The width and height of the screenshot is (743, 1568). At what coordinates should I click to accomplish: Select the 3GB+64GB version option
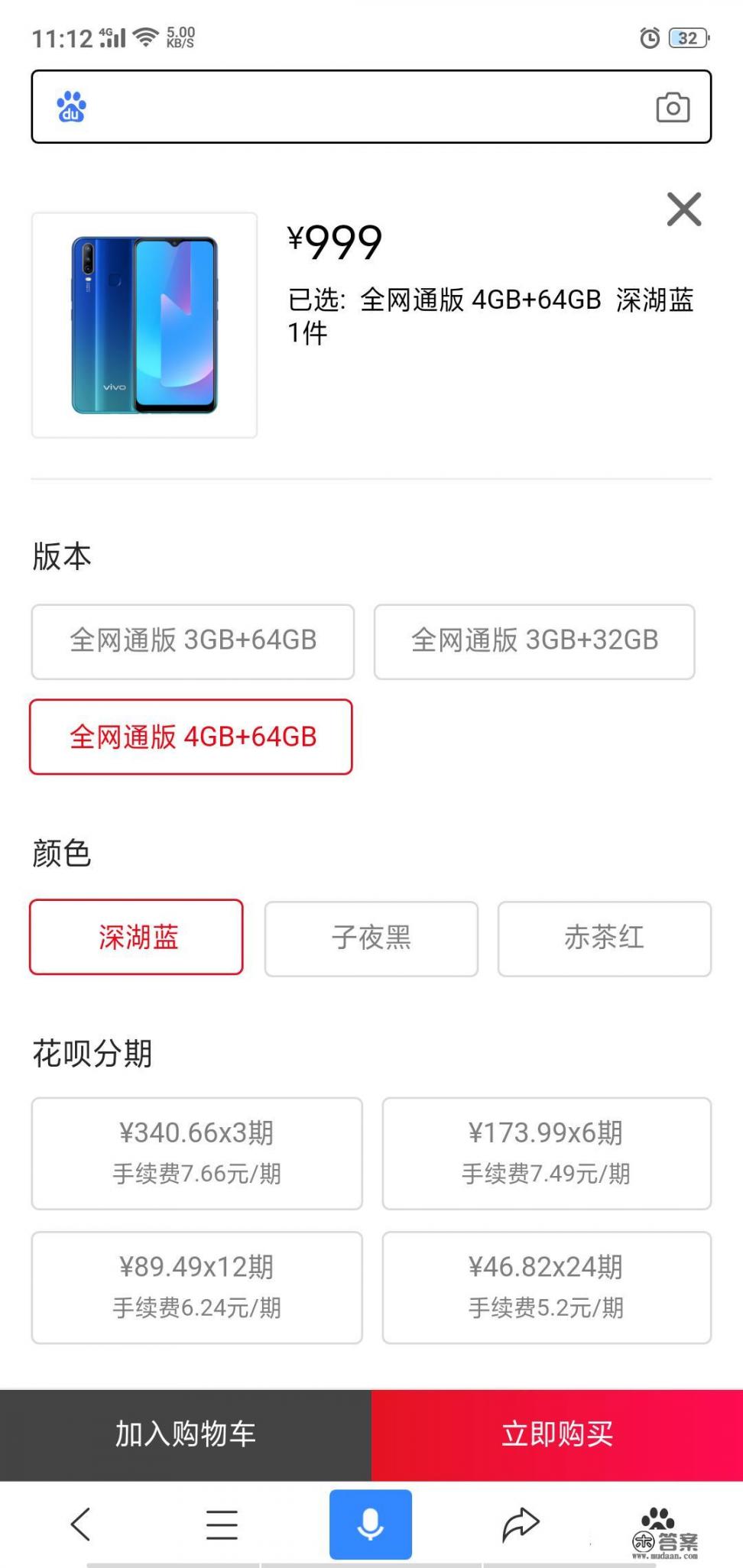coord(192,642)
